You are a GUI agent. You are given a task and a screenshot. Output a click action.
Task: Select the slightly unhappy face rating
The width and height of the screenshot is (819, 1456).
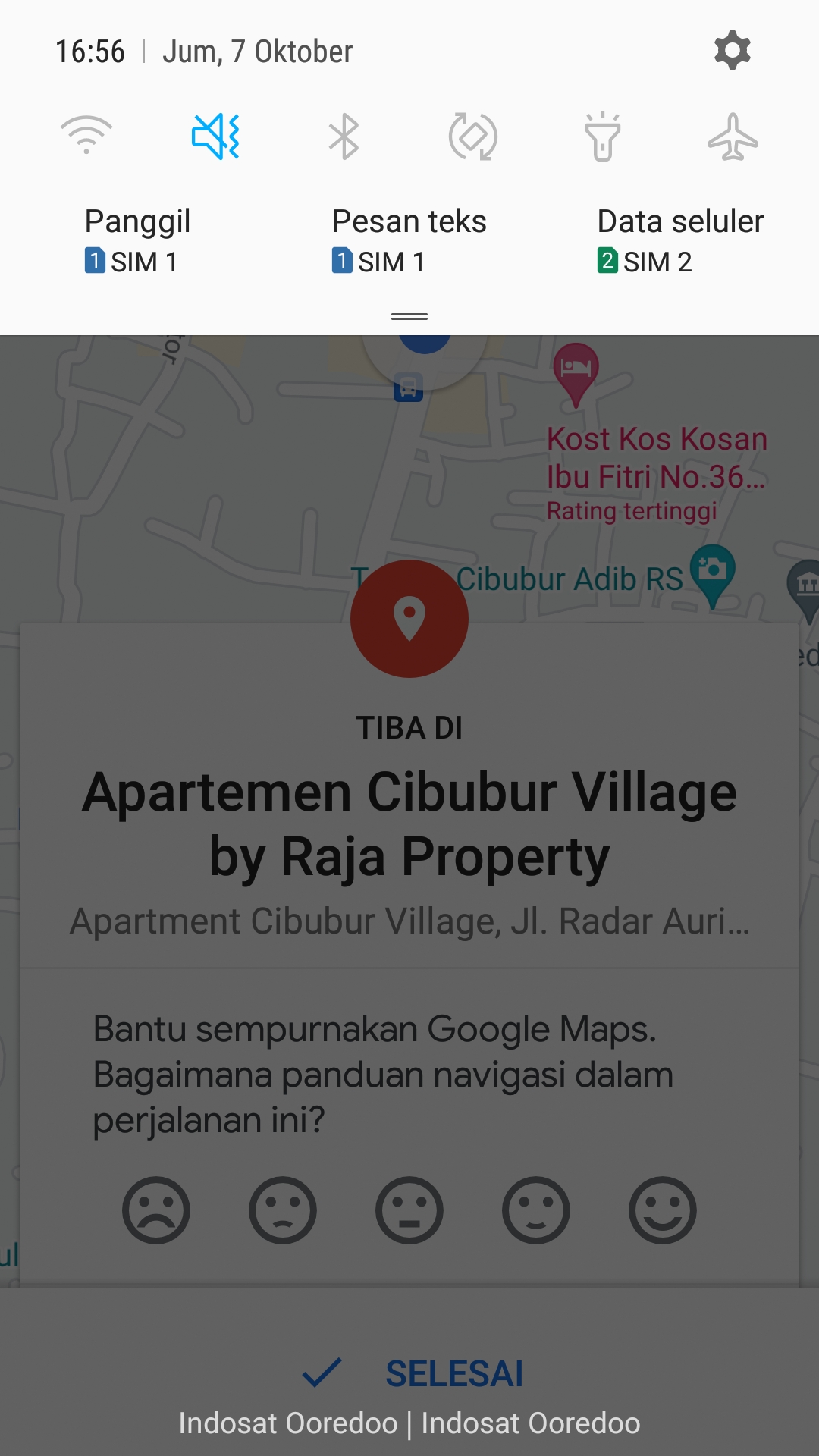click(x=283, y=1210)
